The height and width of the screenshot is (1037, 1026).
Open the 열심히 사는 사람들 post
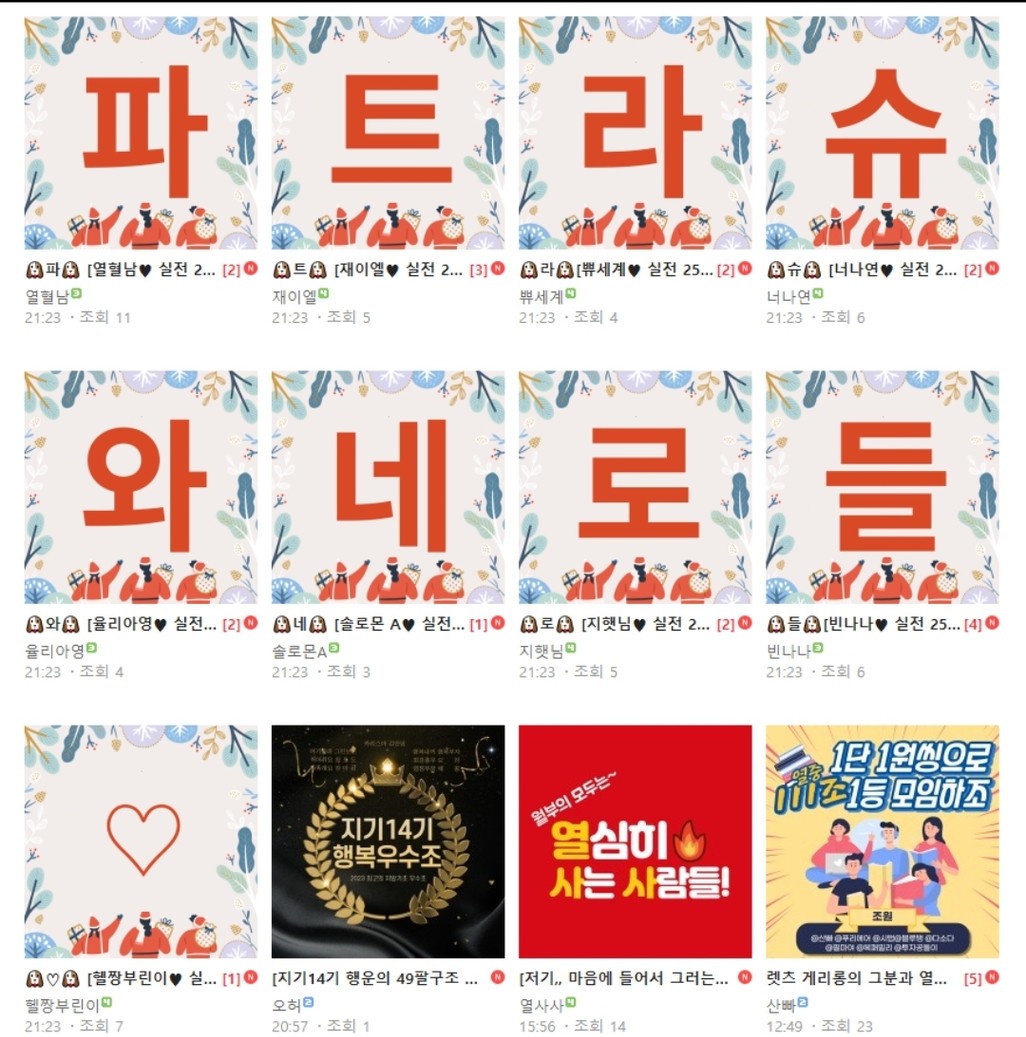(x=635, y=841)
